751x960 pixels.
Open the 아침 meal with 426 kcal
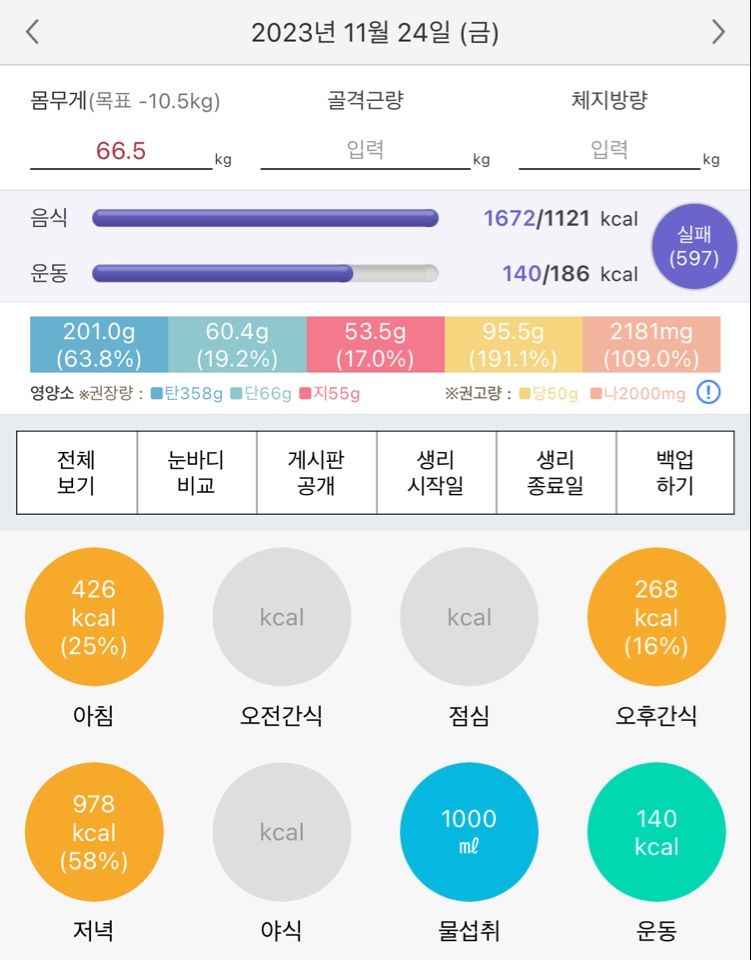click(94, 617)
